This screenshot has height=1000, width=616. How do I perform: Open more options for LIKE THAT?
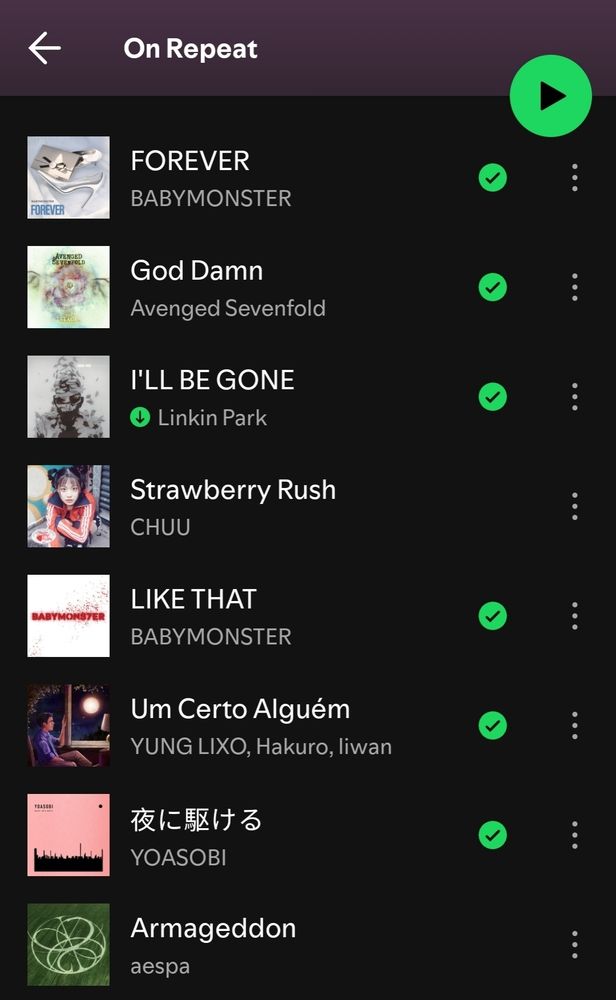point(574,616)
